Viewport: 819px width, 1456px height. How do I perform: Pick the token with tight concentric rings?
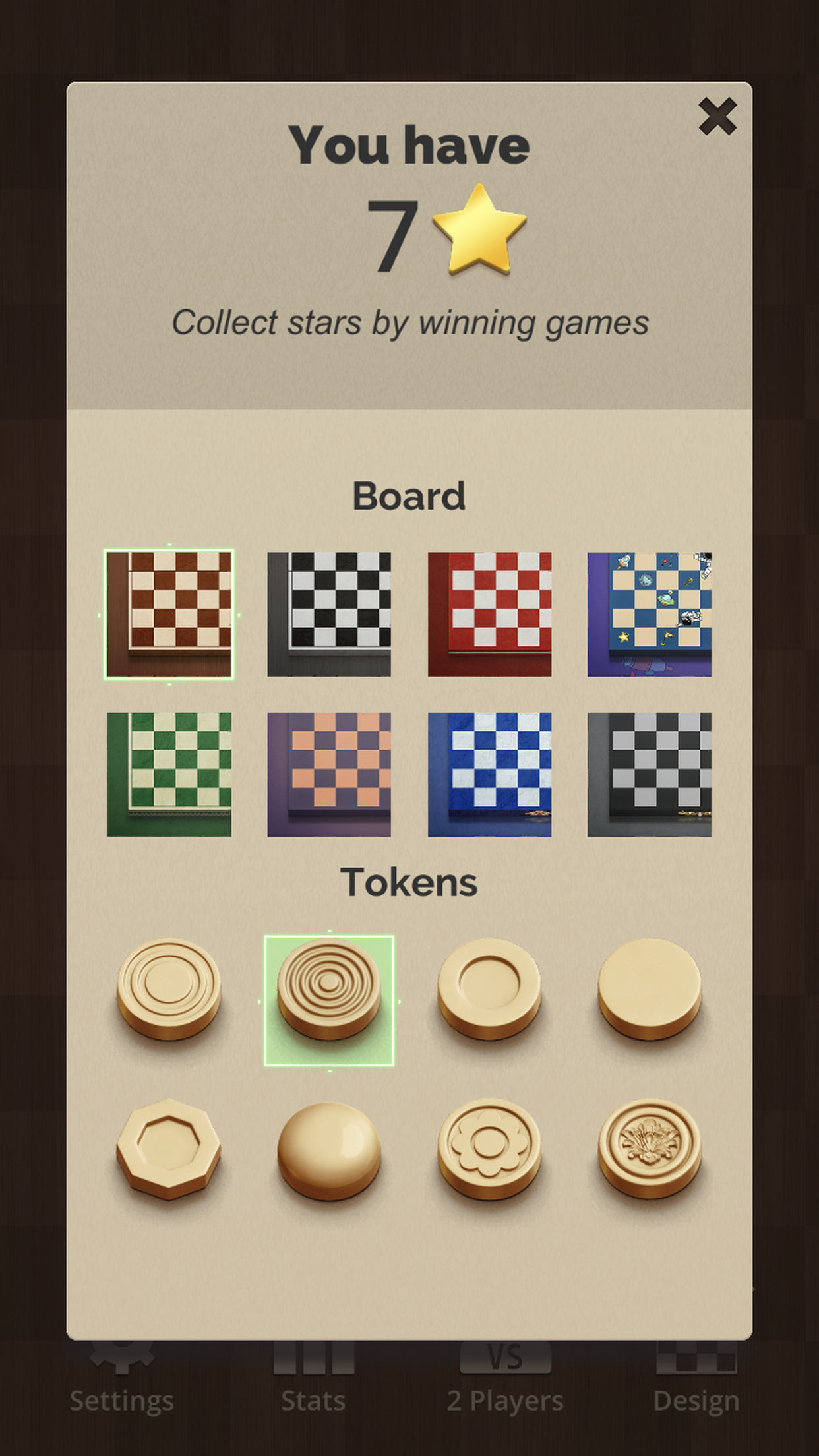tap(329, 989)
